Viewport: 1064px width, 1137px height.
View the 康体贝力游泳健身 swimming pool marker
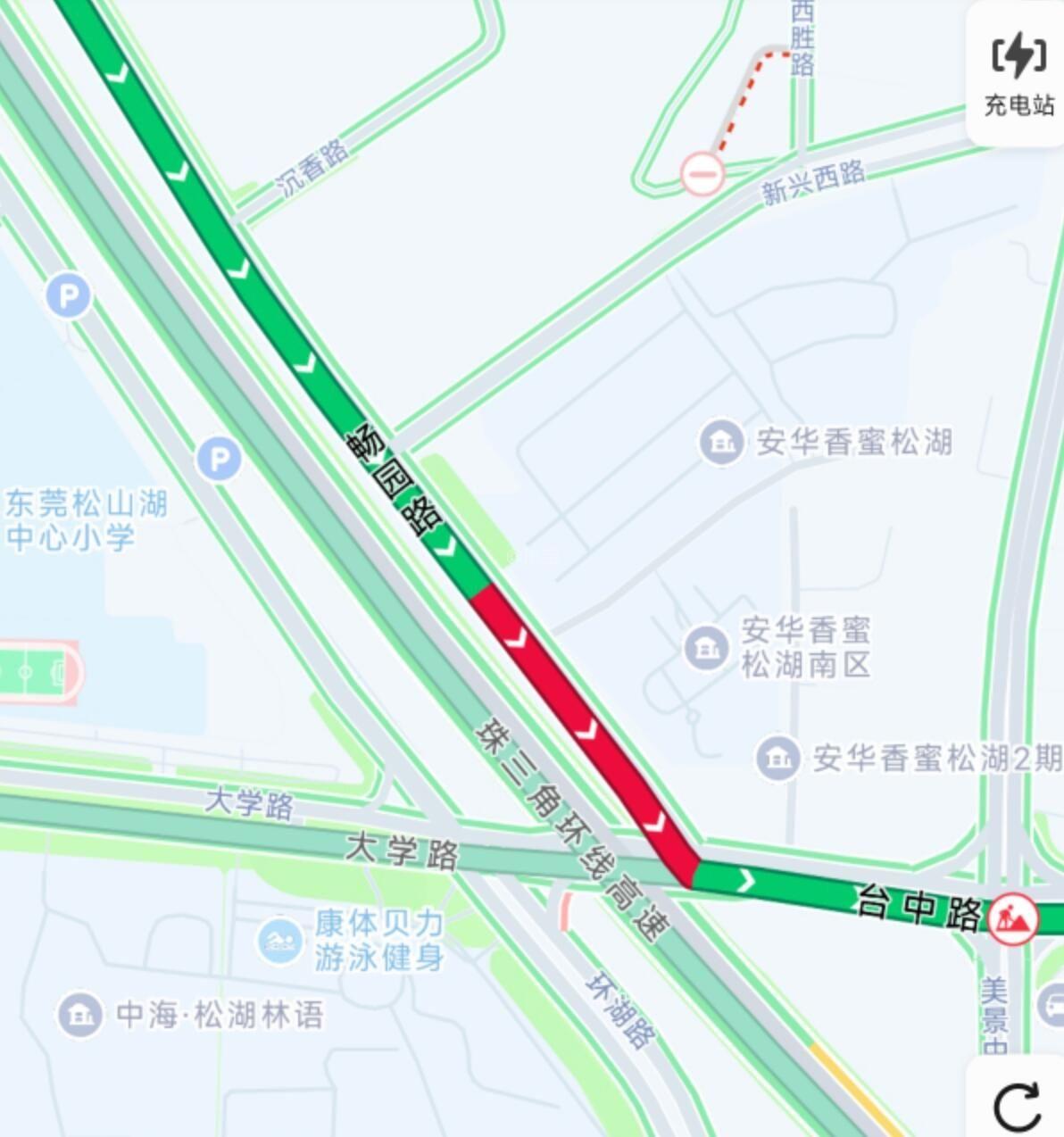(x=279, y=942)
